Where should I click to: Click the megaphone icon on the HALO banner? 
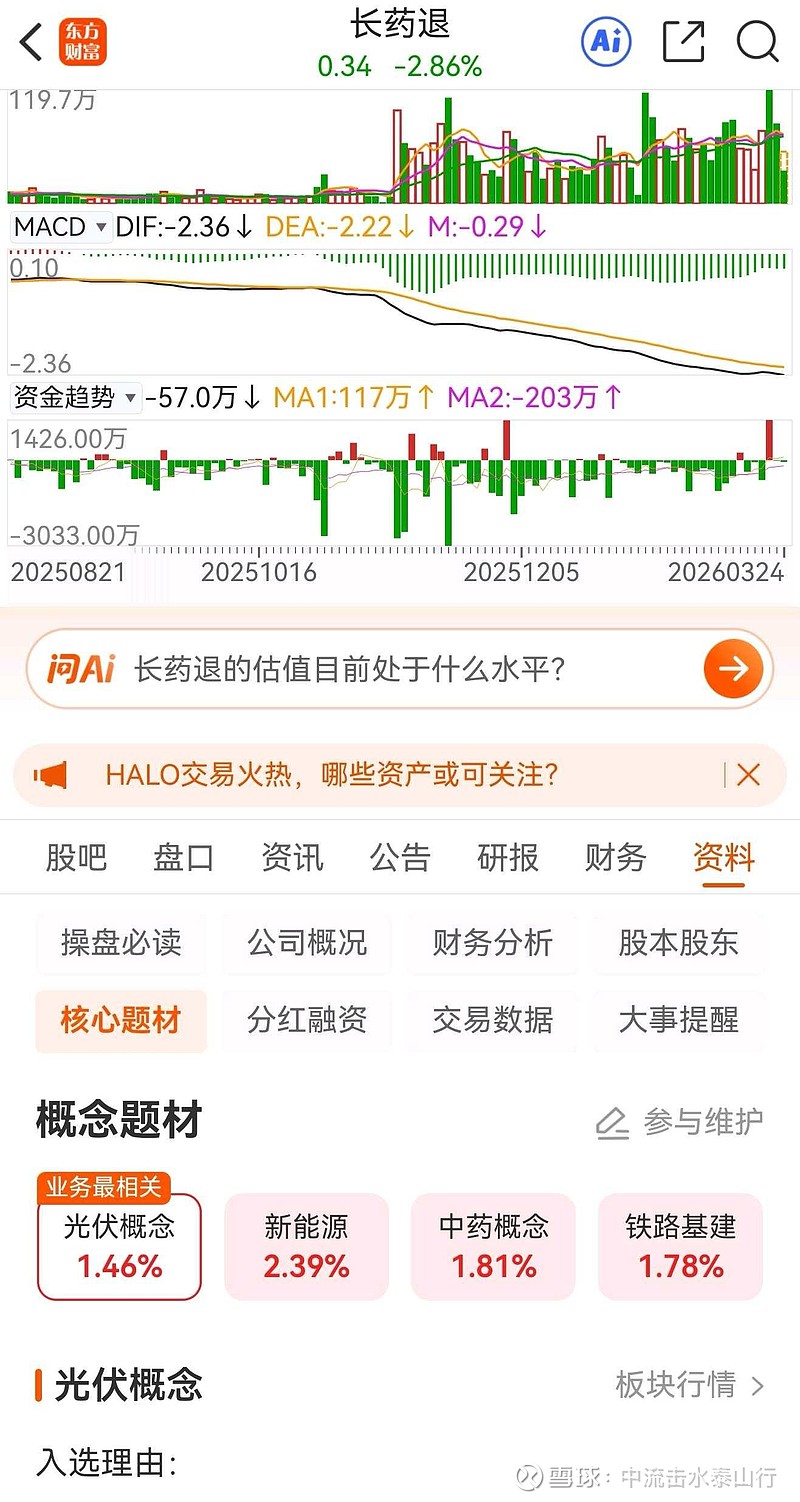coord(49,775)
